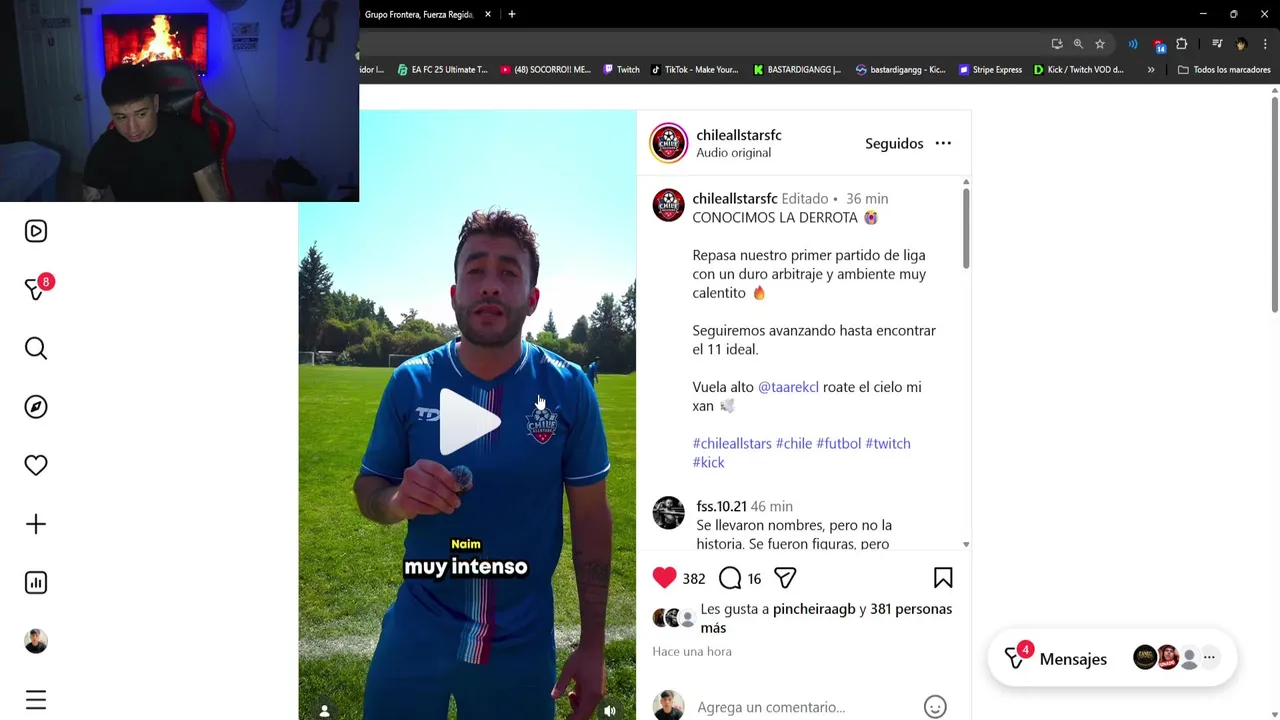Screen dimensions: 1280x720
Task: Play the chileallstarsfc video
Action: click(467, 420)
